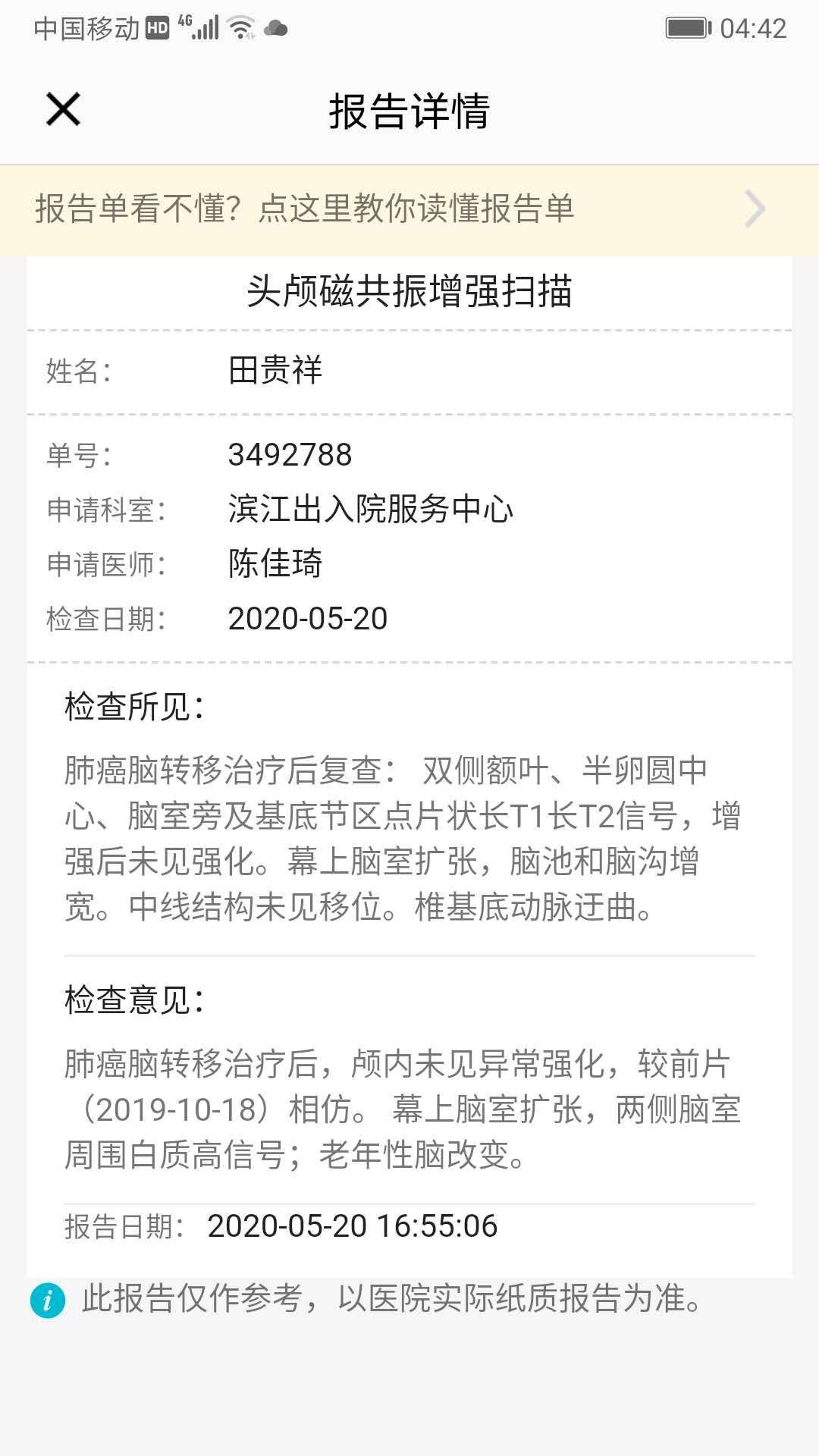Open the guide to reading reports banner
The height and width of the screenshot is (1456, 819).
click(408, 209)
